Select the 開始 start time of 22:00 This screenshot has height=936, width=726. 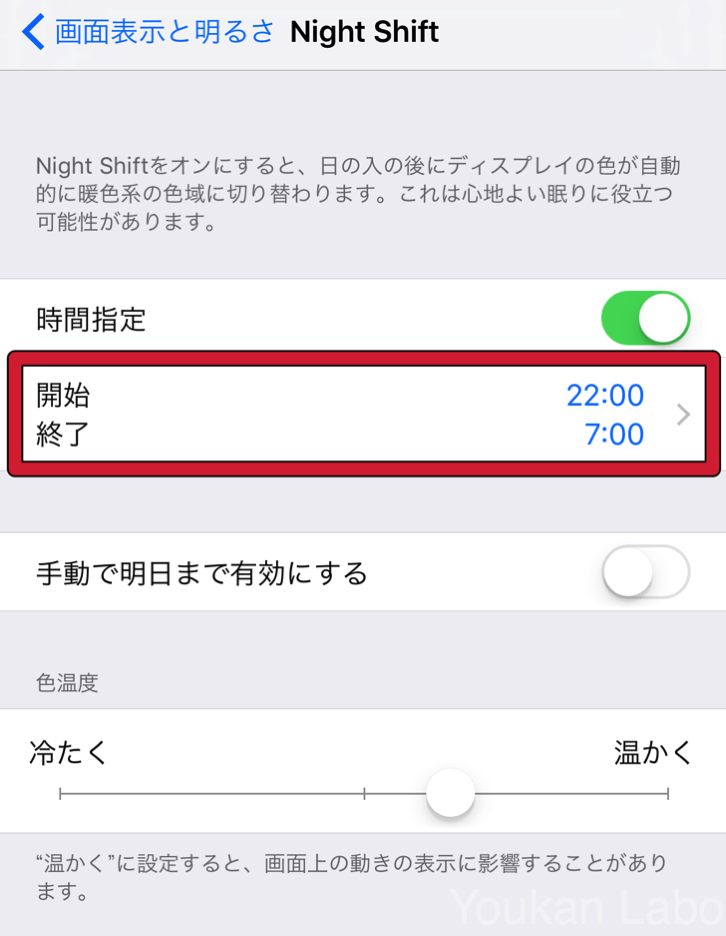(x=606, y=395)
